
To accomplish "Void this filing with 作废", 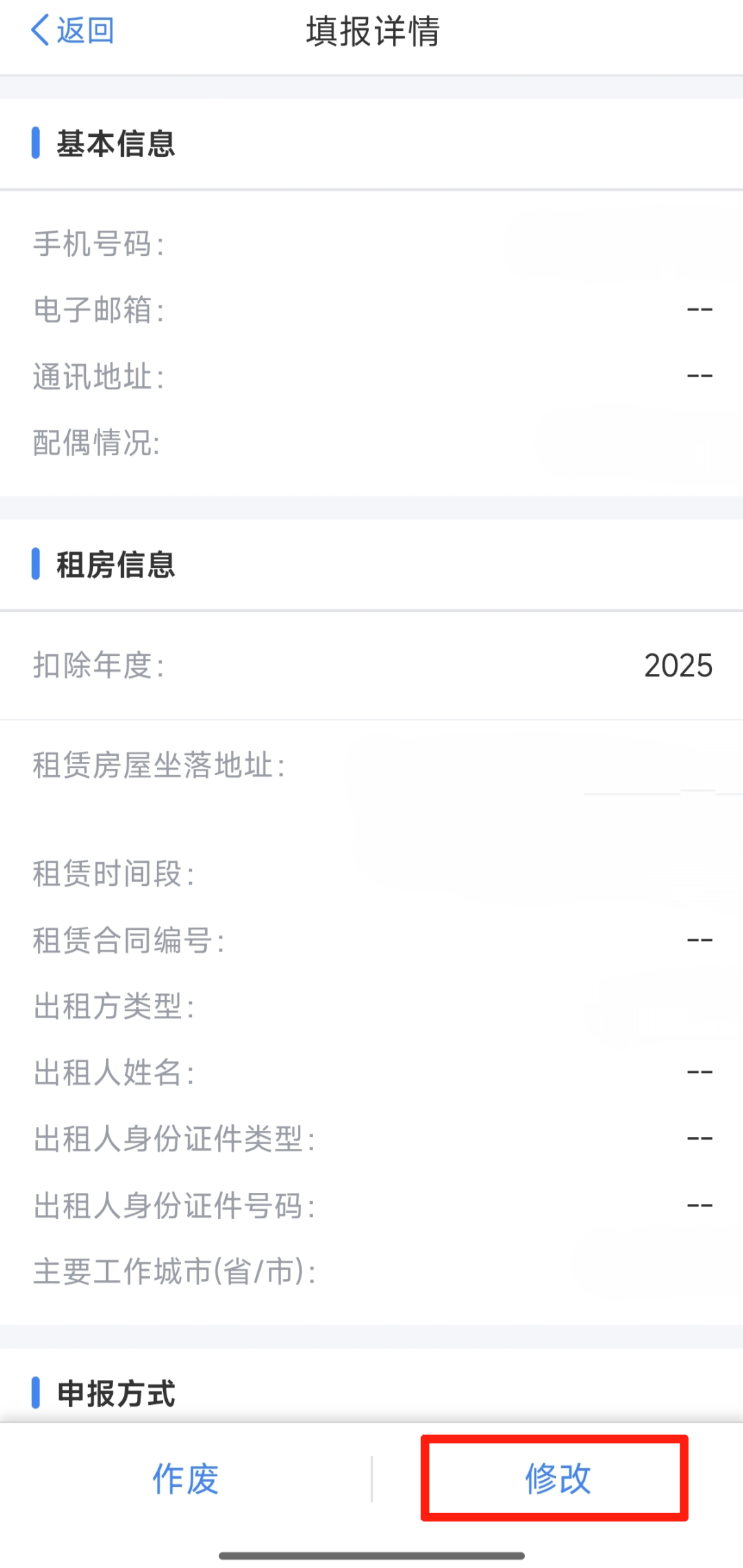I will pos(186,1479).
